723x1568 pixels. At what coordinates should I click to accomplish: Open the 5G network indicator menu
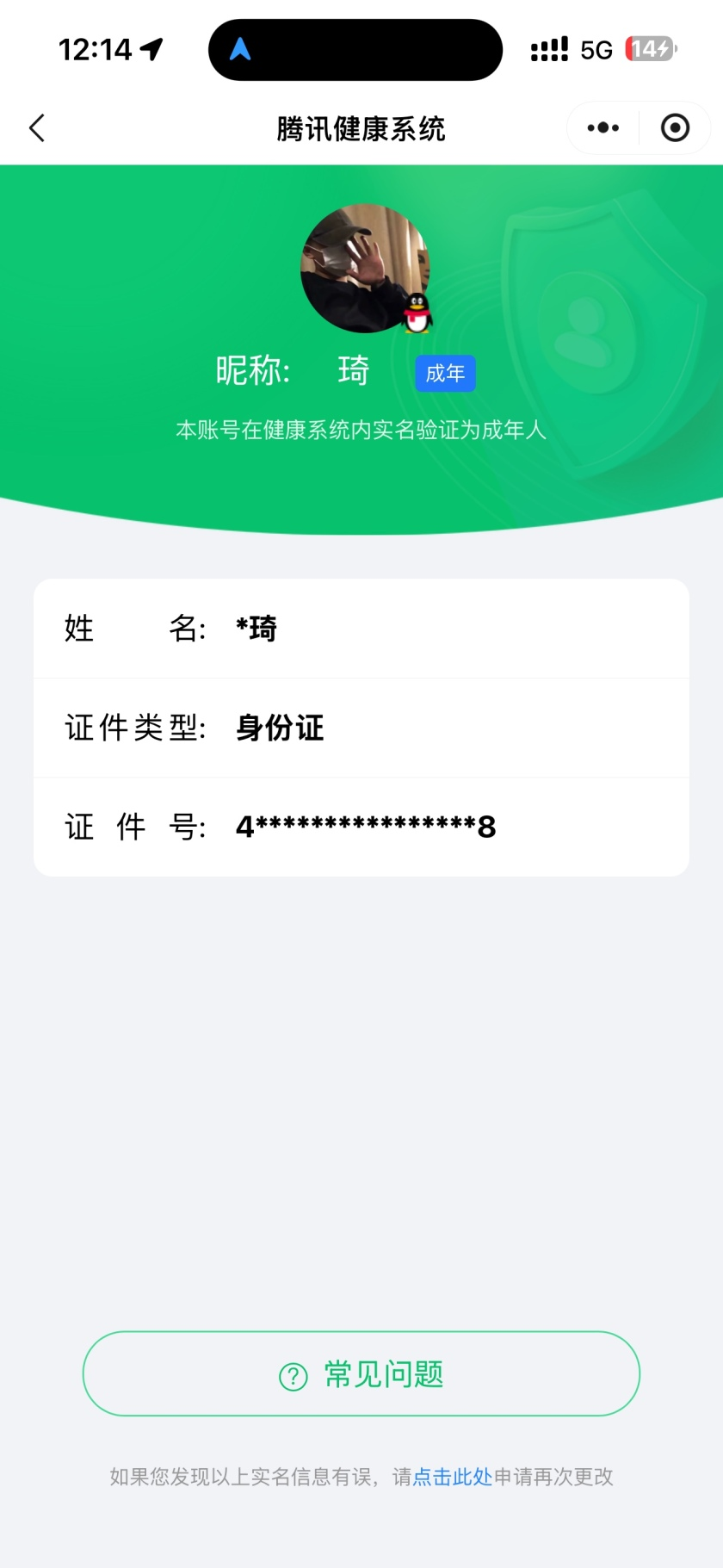(596, 49)
